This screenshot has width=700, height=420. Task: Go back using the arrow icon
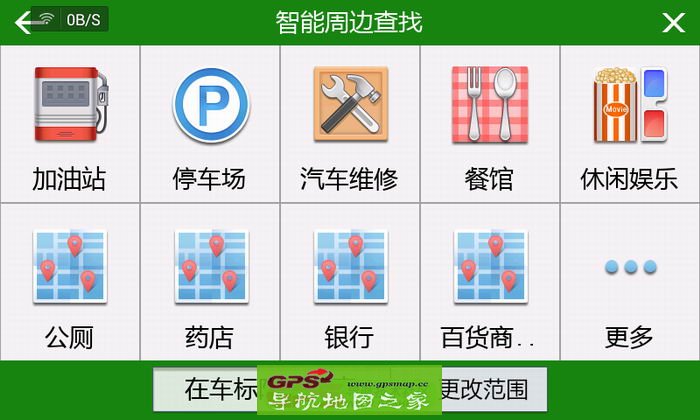point(24,21)
